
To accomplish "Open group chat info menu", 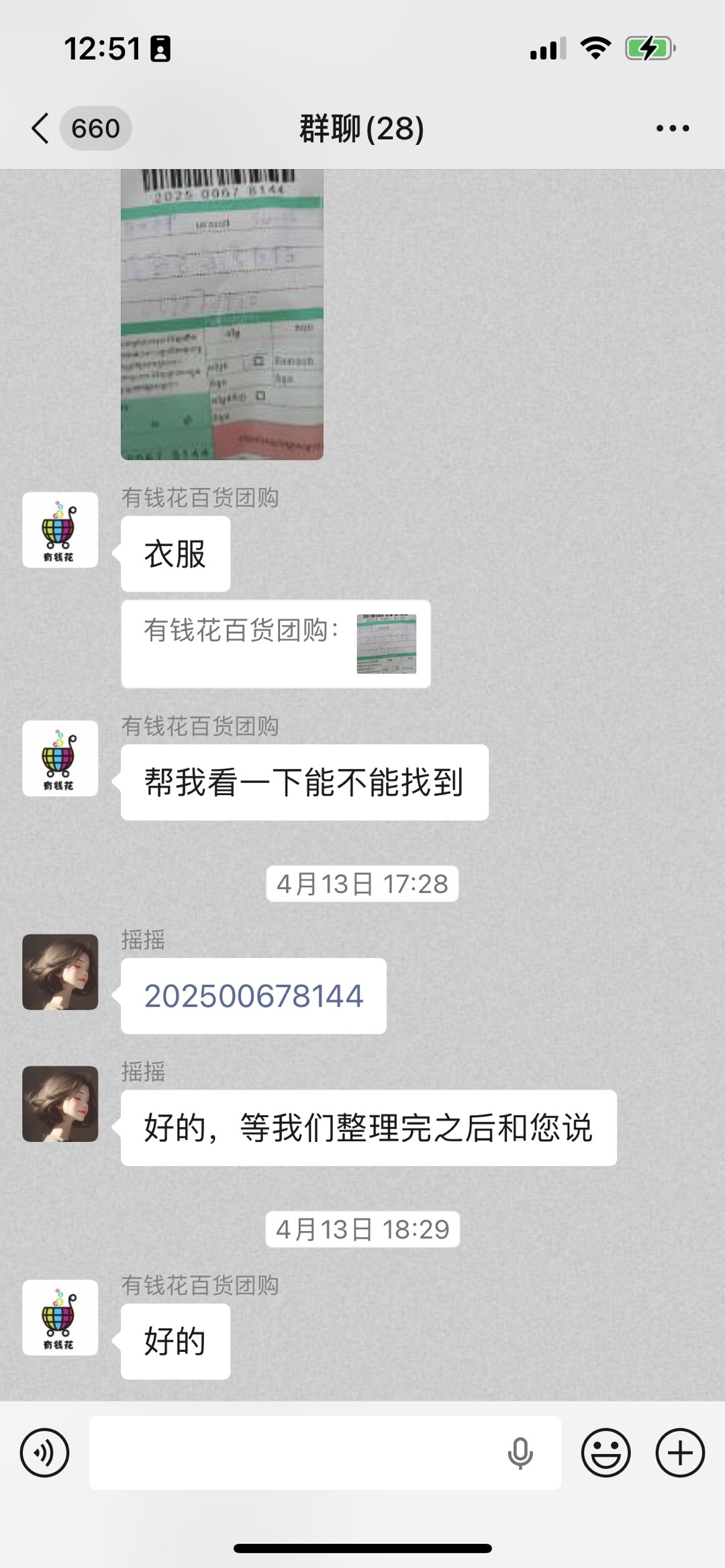I will pos(673,128).
